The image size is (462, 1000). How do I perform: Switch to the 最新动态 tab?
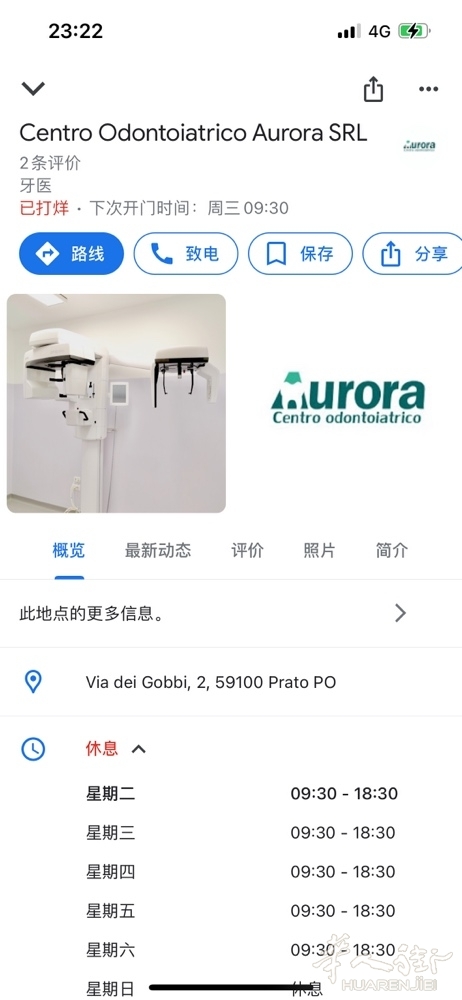point(158,550)
